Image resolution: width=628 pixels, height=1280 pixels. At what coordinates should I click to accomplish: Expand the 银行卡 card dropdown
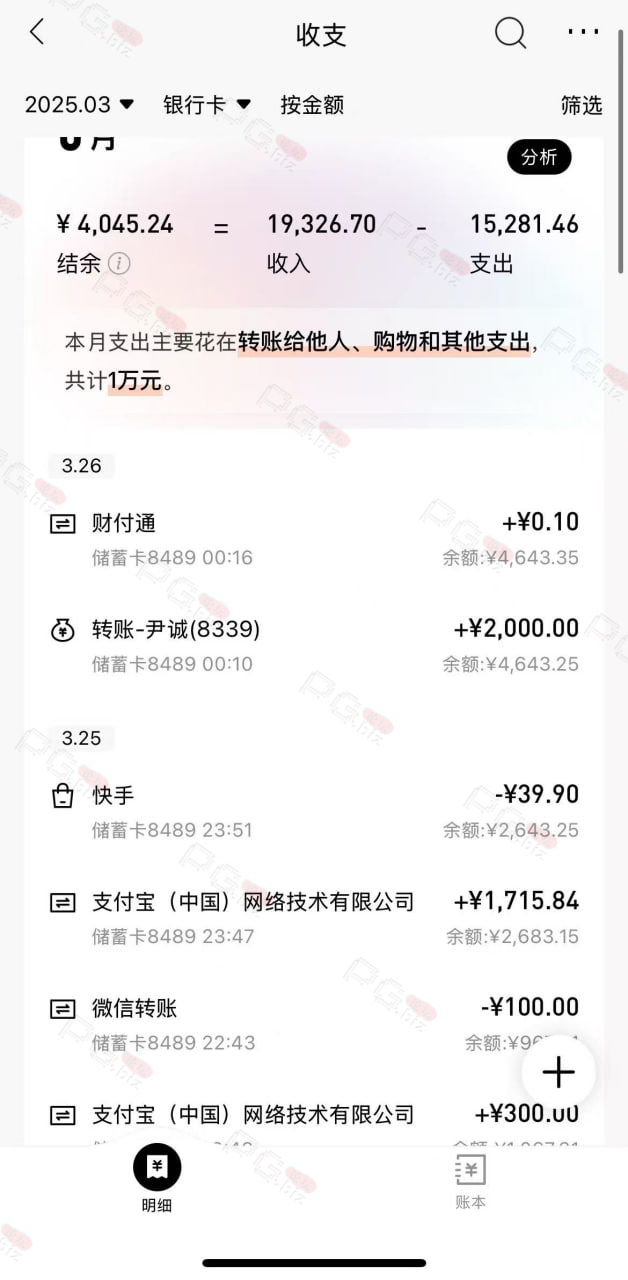point(207,104)
